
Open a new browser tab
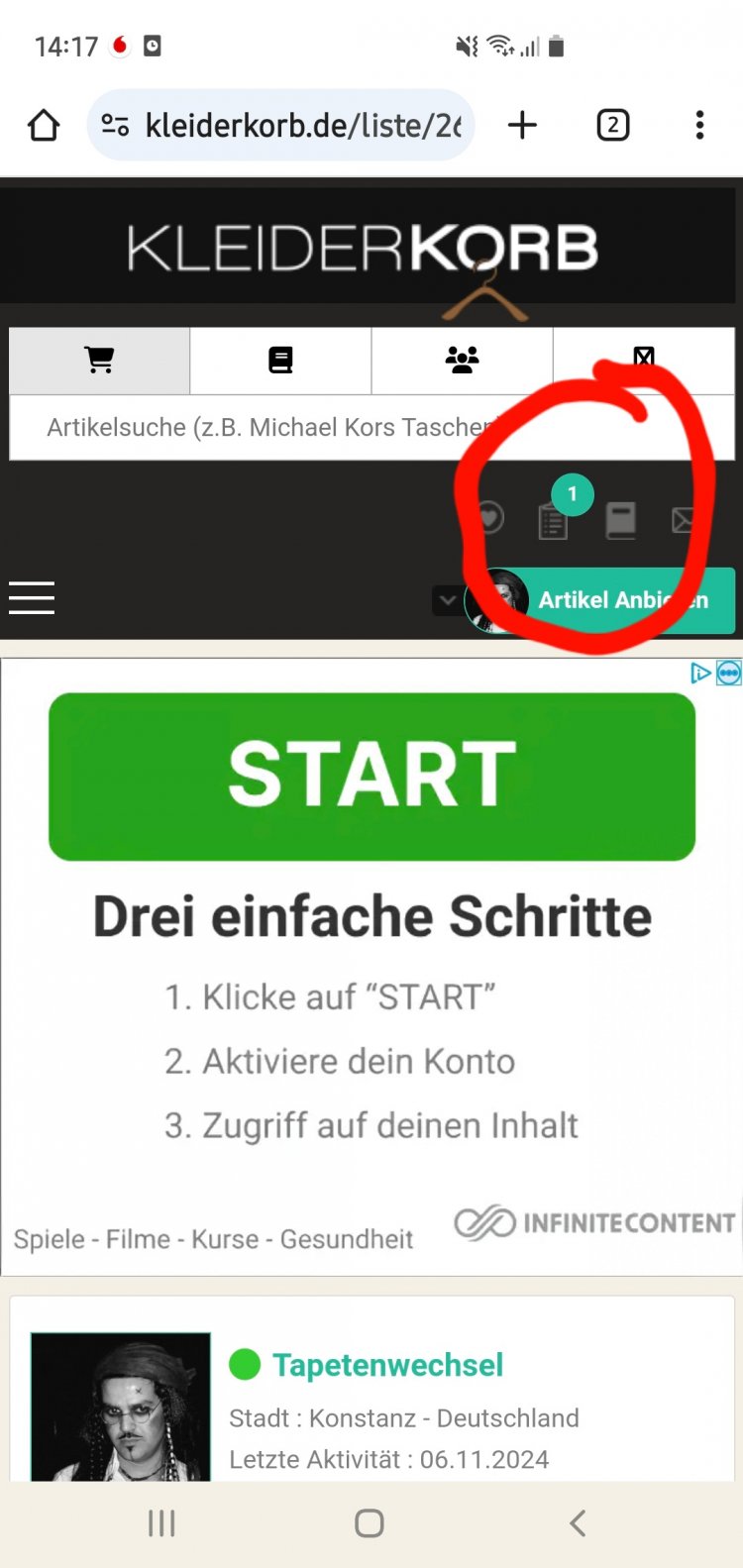click(522, 126)
